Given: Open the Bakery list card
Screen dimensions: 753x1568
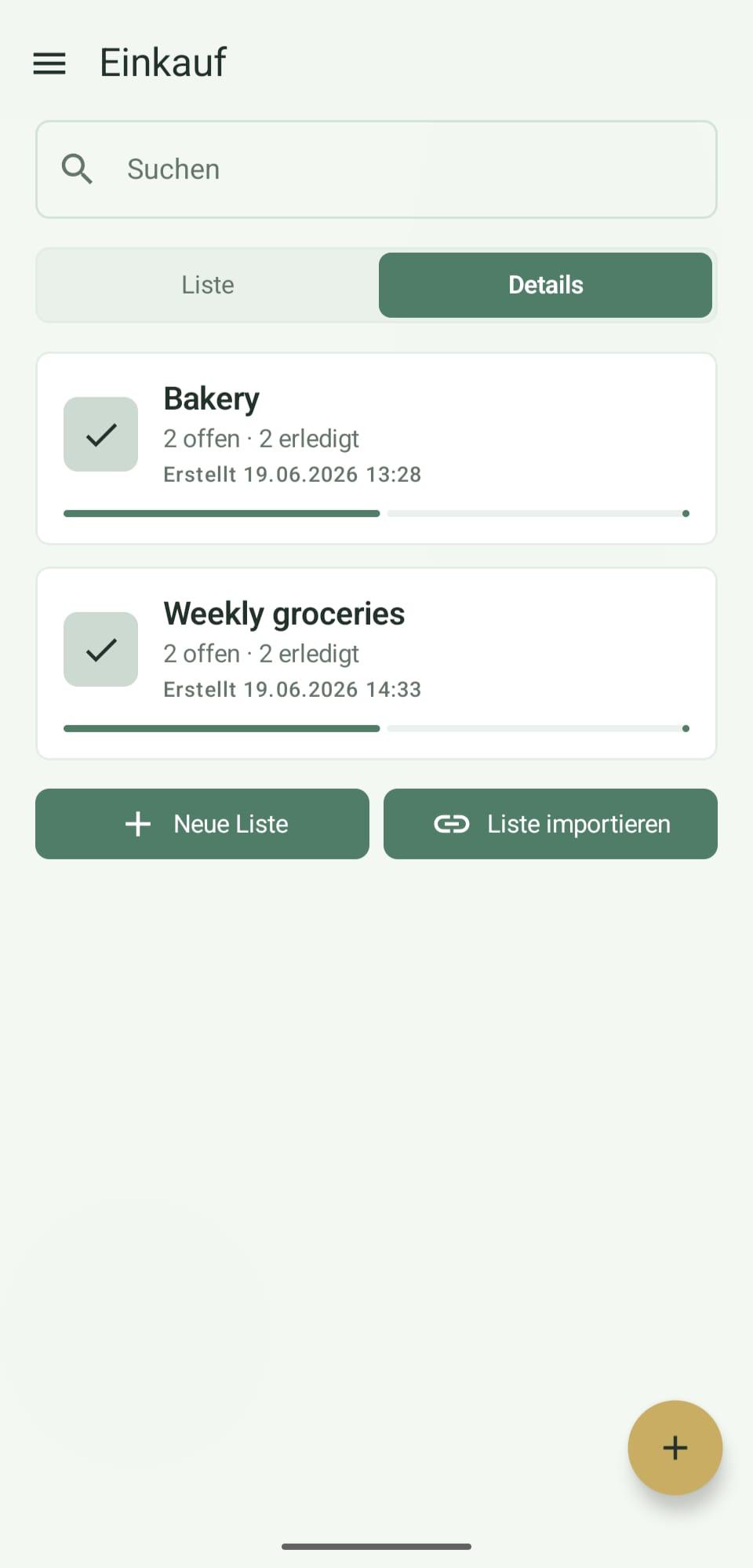Looking at the screenshot, I should click(x=376, y=448).
